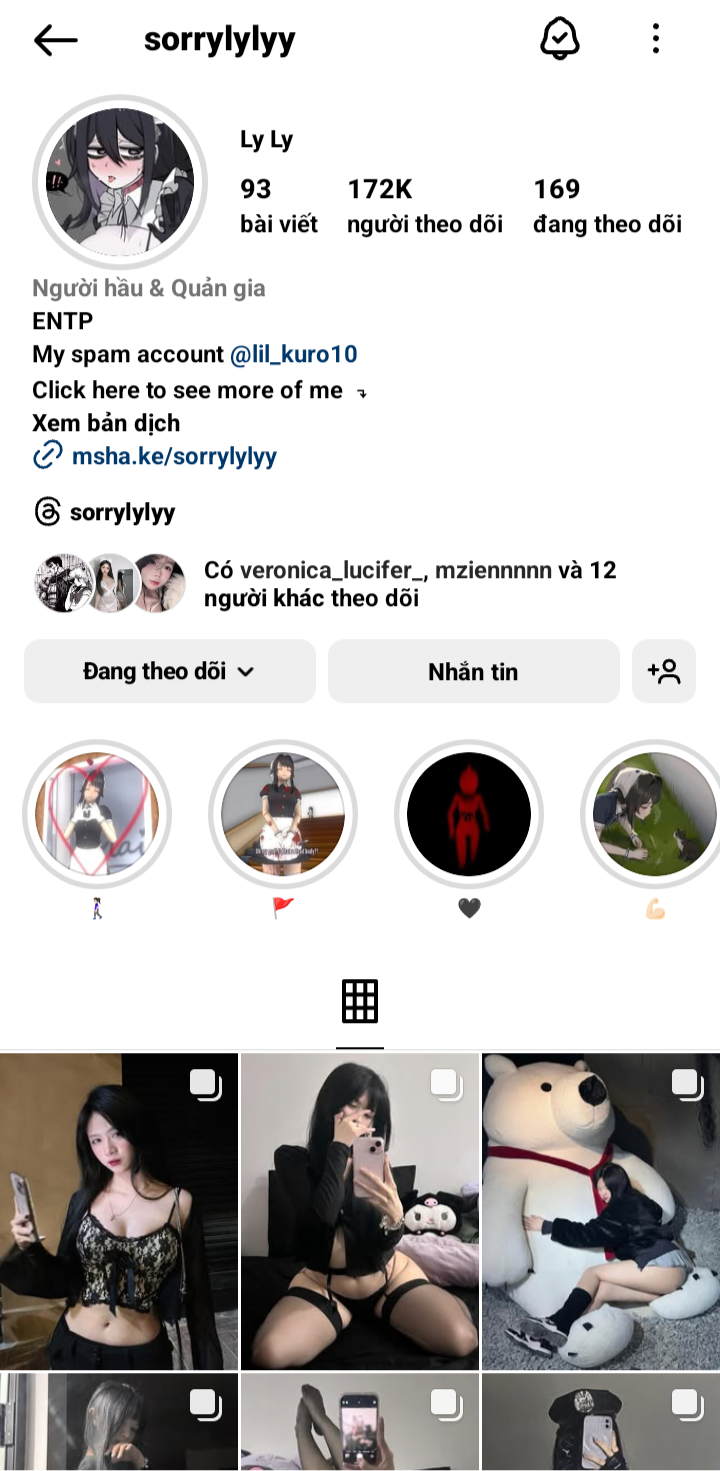The height and width of the screenshot is (1471, 720).
Task: Expand the Đang theo dõi dropdown
Action: 170,671
